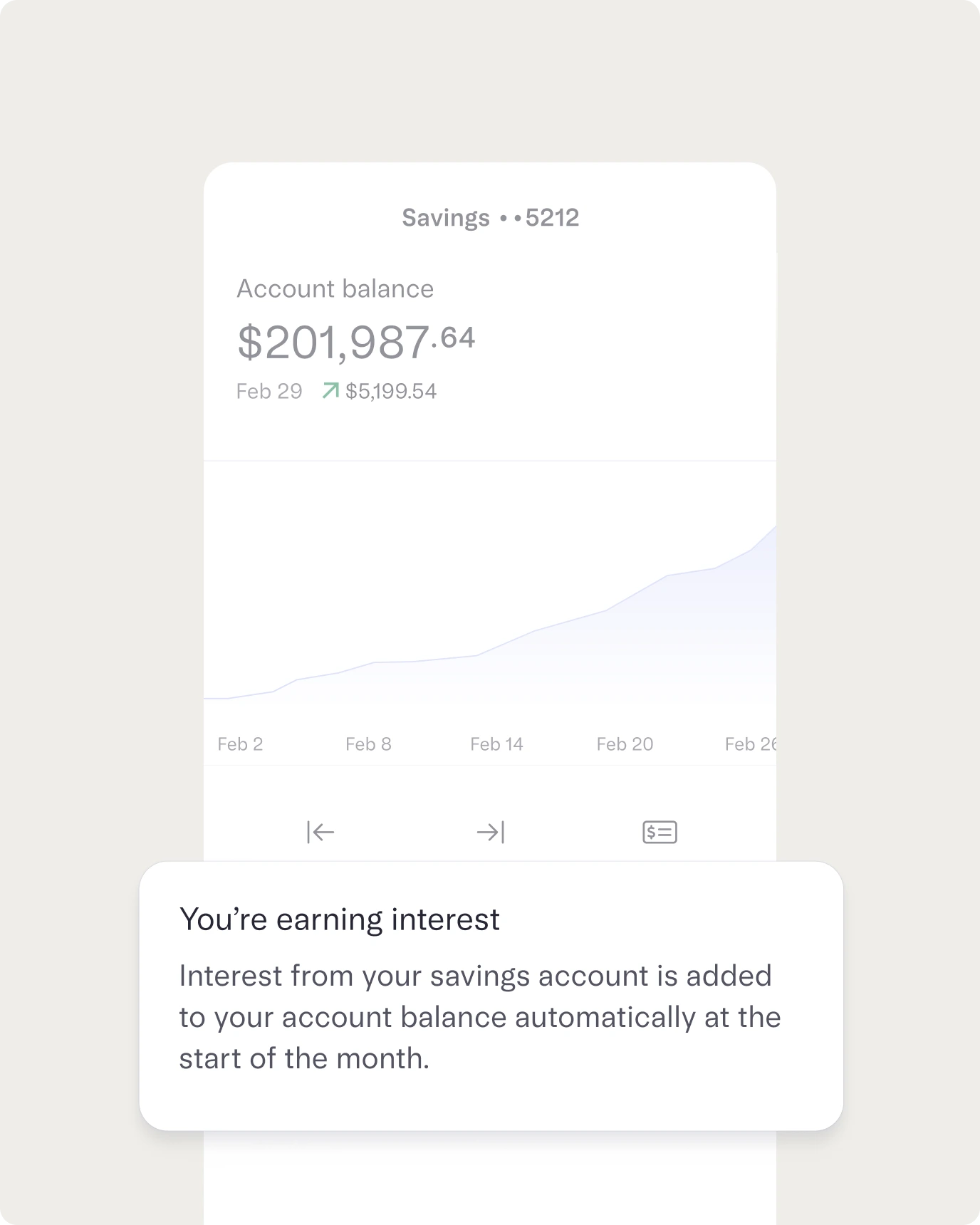Click the Account balance label
980x1225 pixels.
click(x=335, y=289)
